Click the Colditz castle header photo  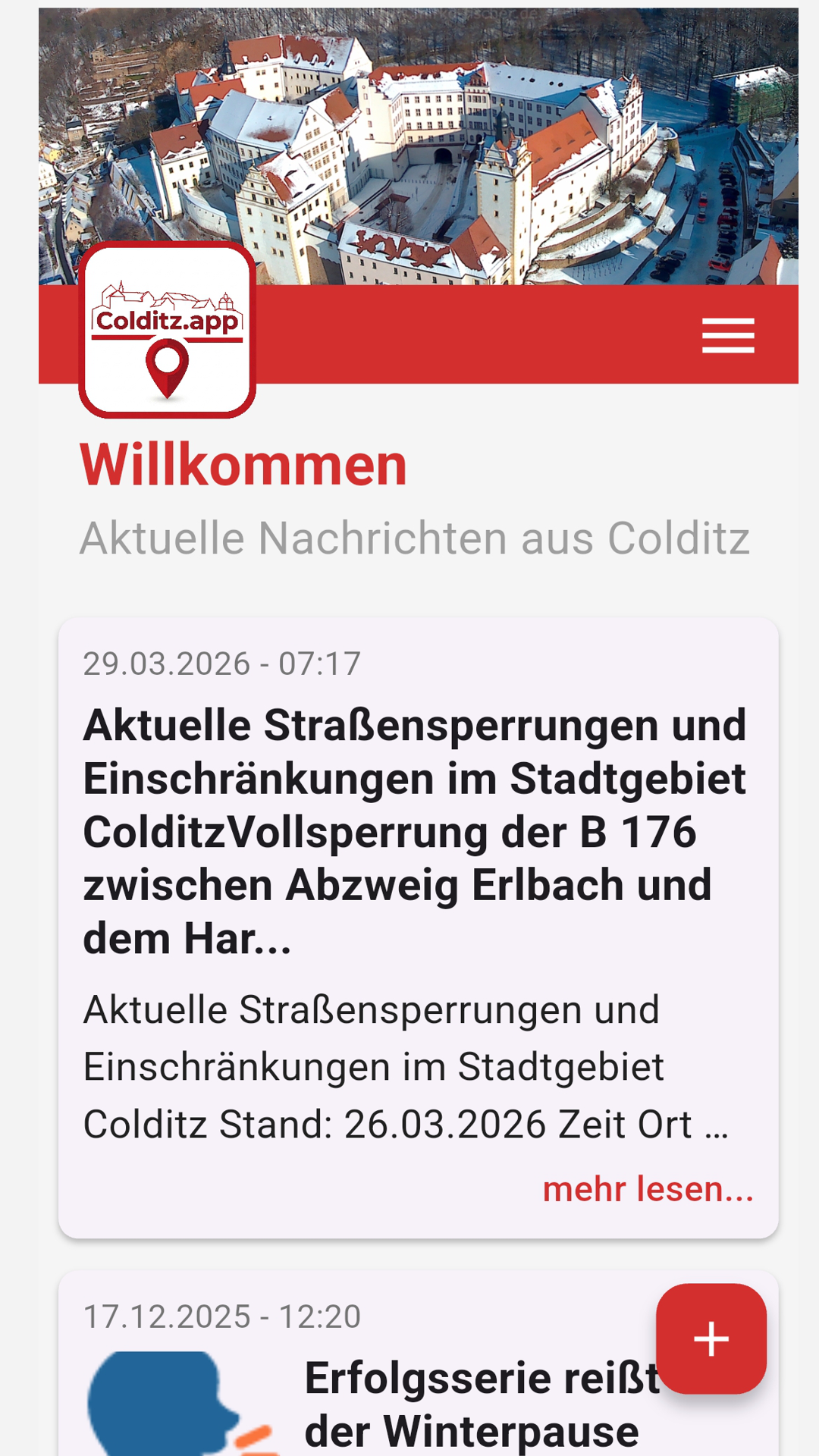[x=409, y=144]
